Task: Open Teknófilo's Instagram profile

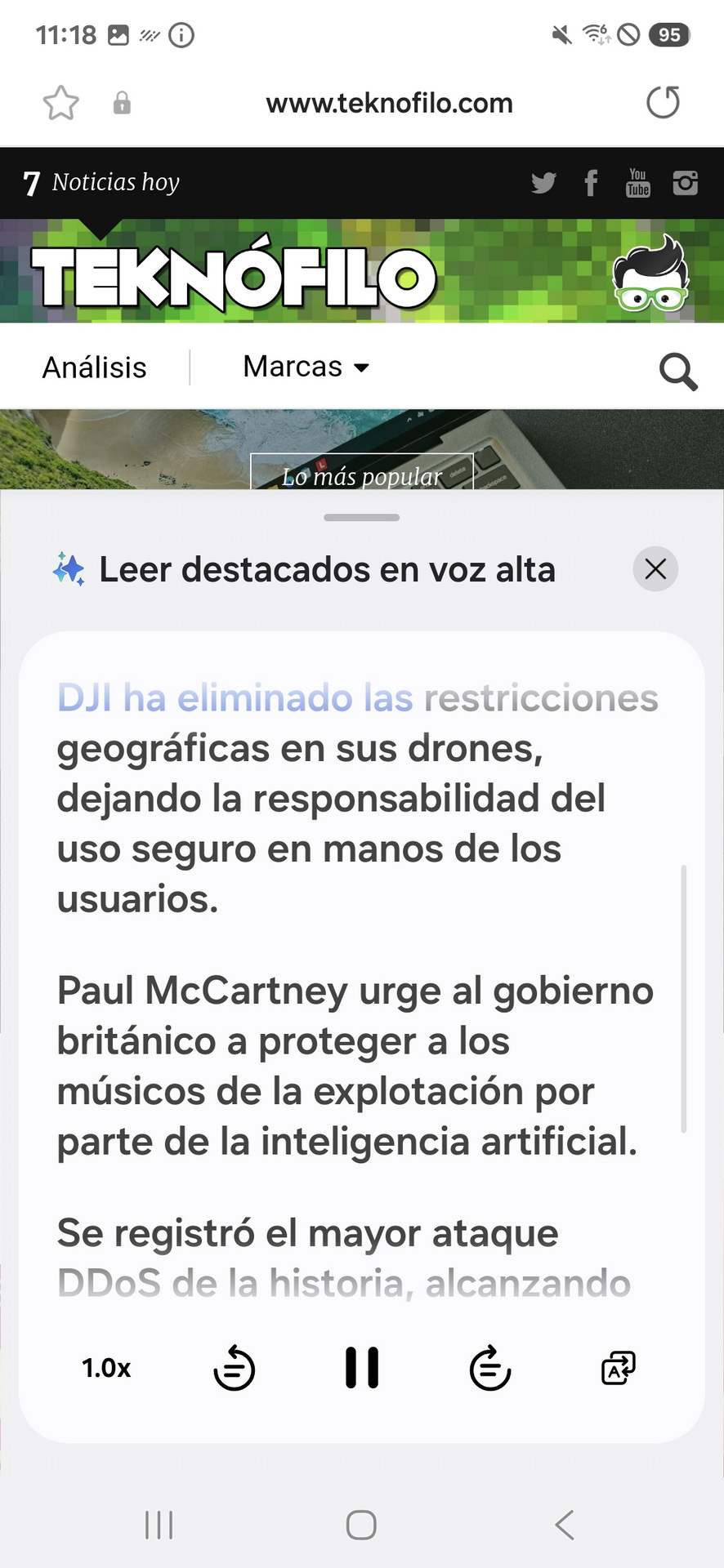Action: click(686, 183)
